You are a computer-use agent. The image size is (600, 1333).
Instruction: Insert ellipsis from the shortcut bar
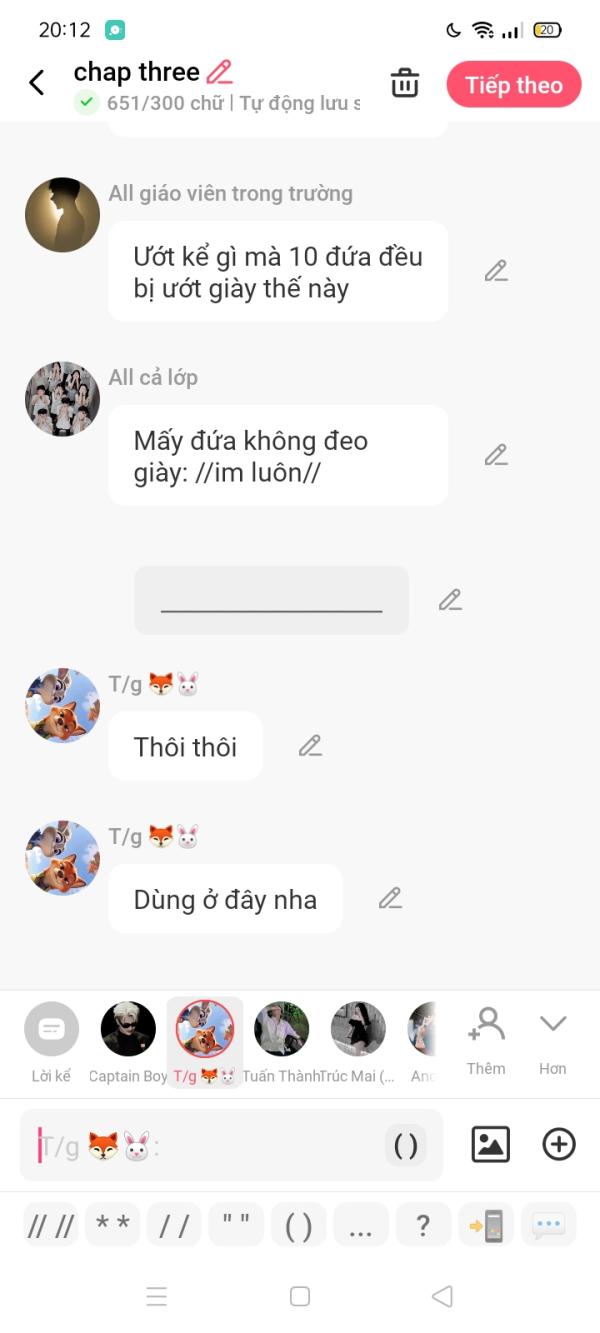coord(361,1225)
